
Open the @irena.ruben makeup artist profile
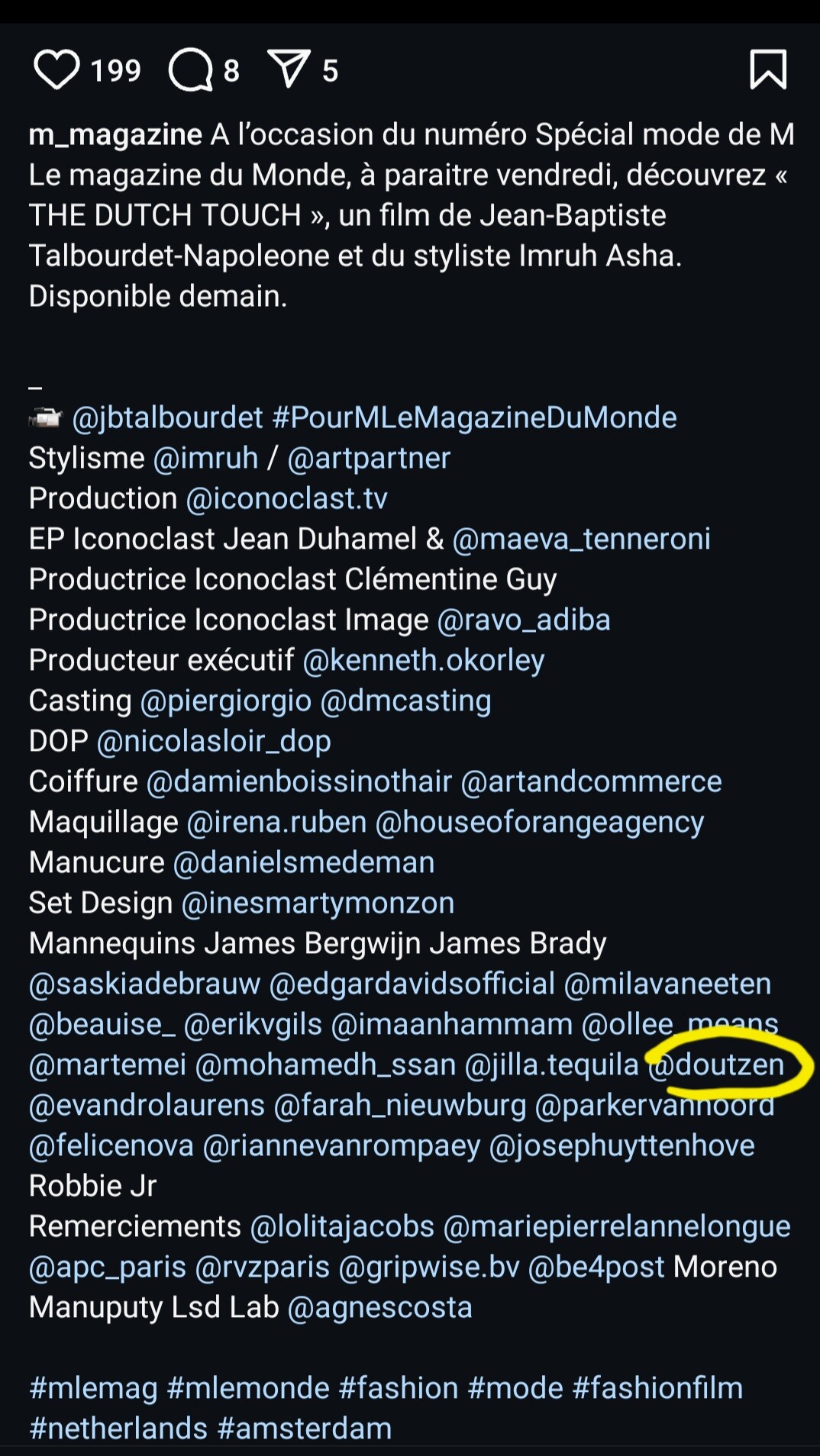coord(276,823)
